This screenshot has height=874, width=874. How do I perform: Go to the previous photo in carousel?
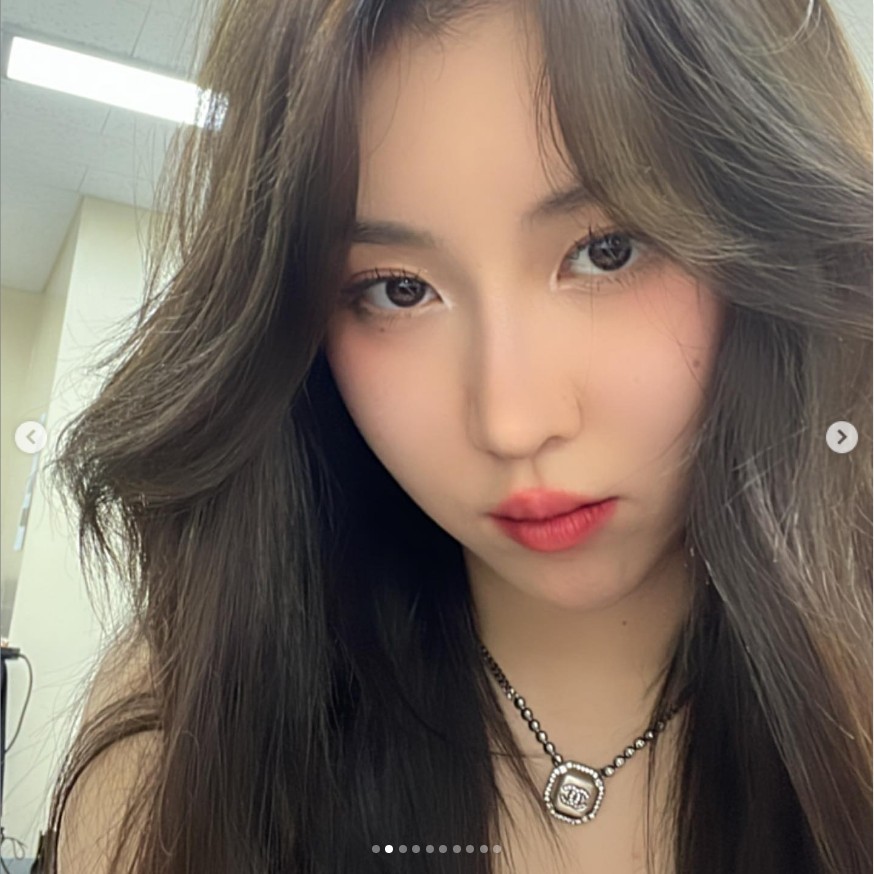pyautogui.click(x=30, y=437)
